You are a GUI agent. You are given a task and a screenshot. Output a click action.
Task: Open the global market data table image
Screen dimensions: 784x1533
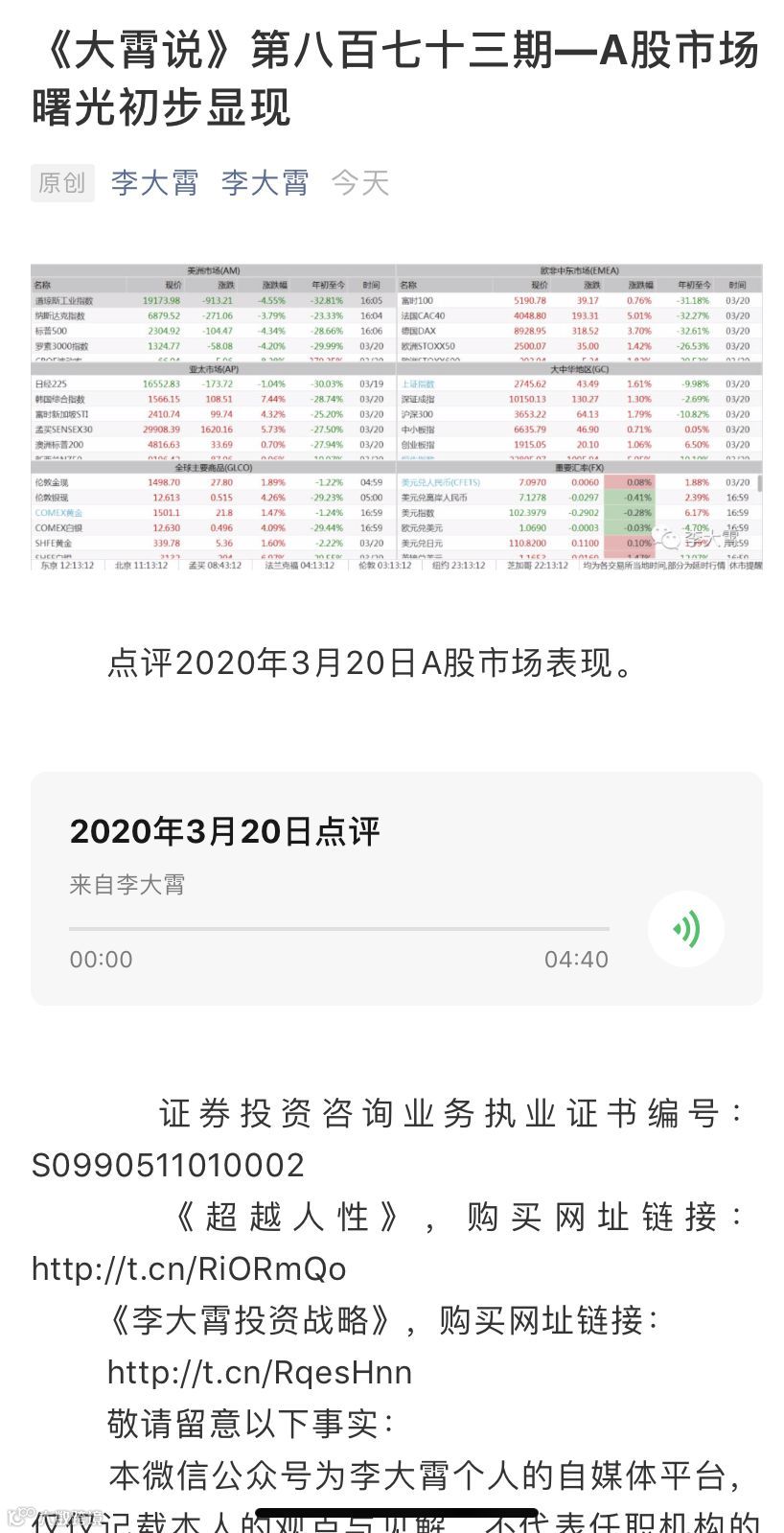click(x=396, y=418)
